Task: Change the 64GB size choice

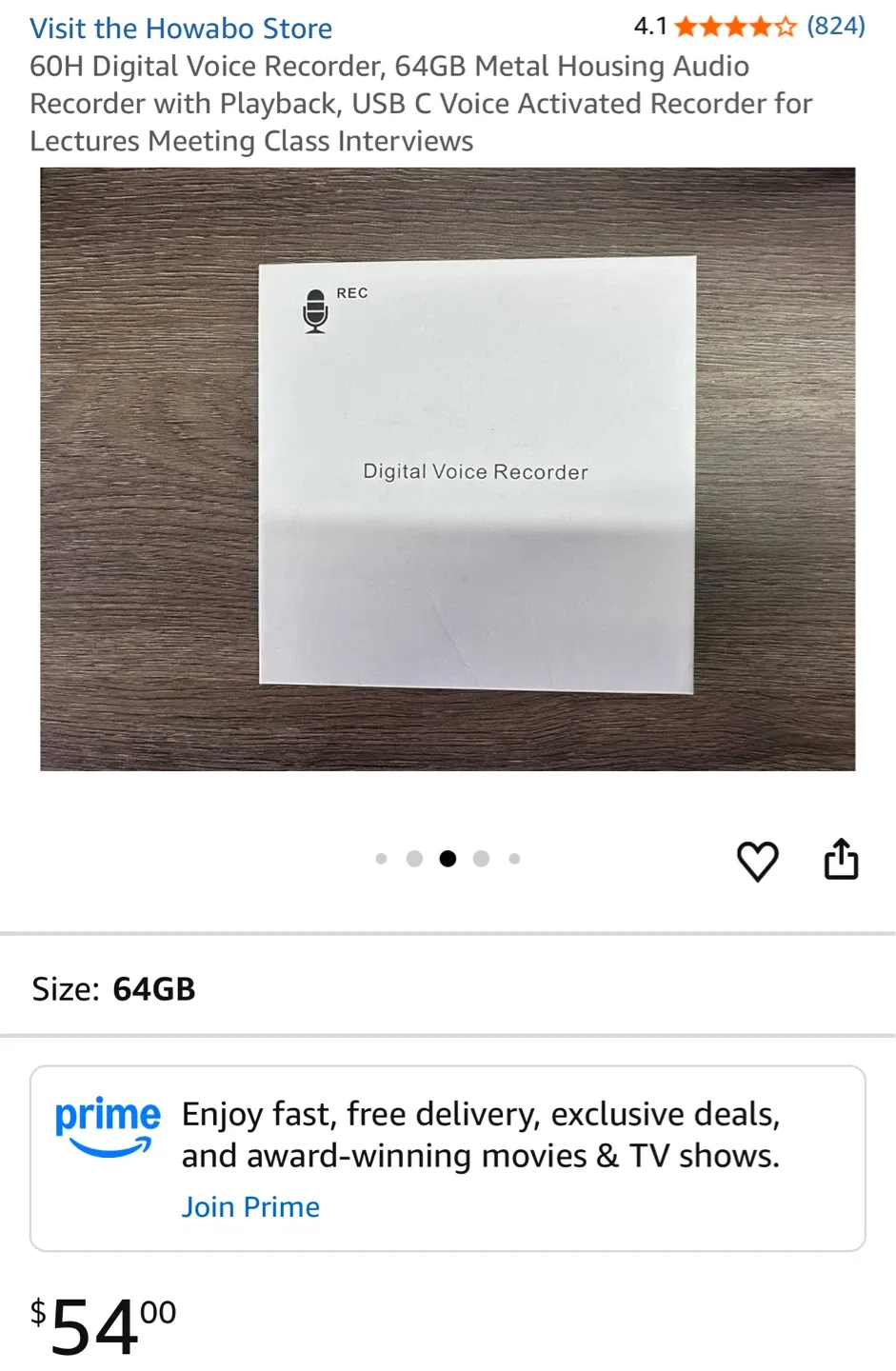Action: [154, 988]
